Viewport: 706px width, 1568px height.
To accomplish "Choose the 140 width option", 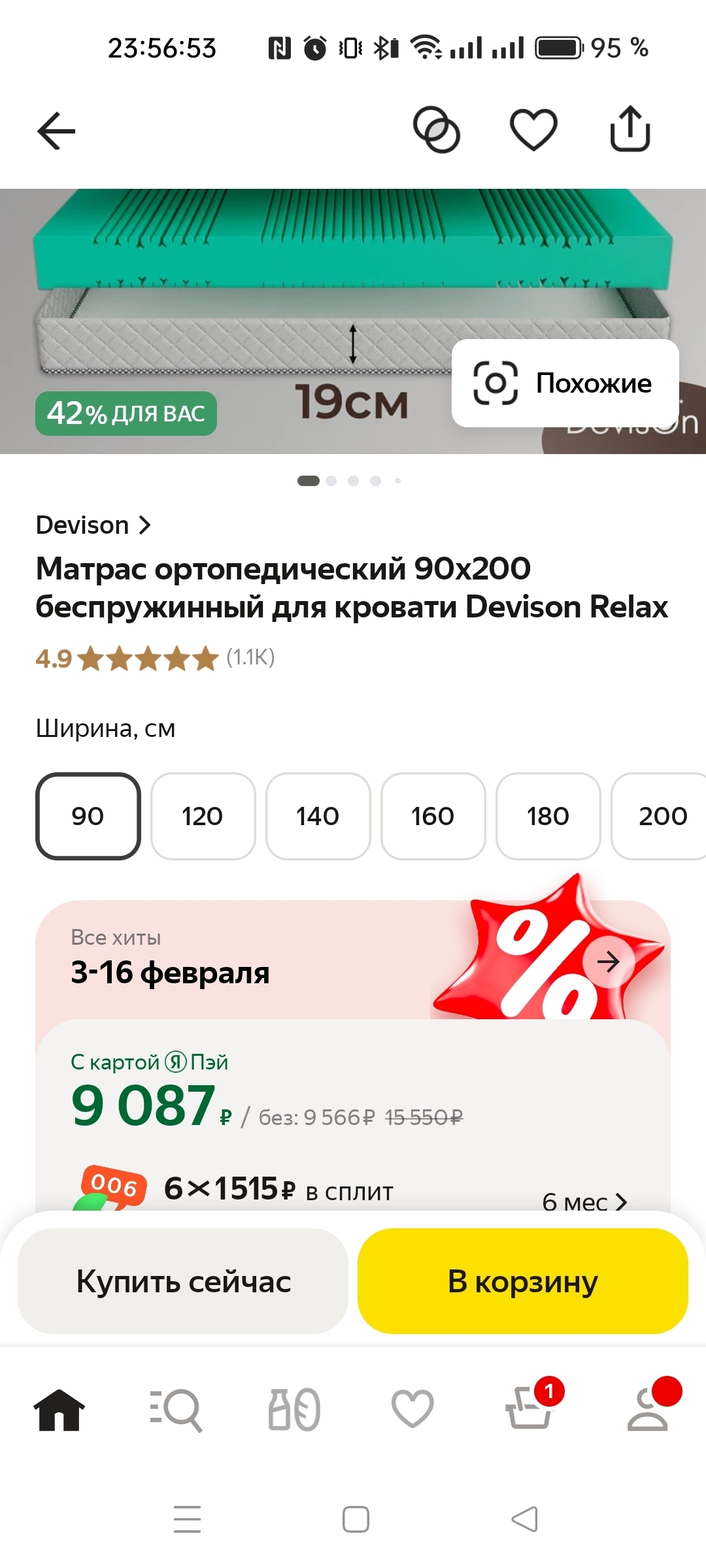I will pyautogui.click(x=318, y=816).
